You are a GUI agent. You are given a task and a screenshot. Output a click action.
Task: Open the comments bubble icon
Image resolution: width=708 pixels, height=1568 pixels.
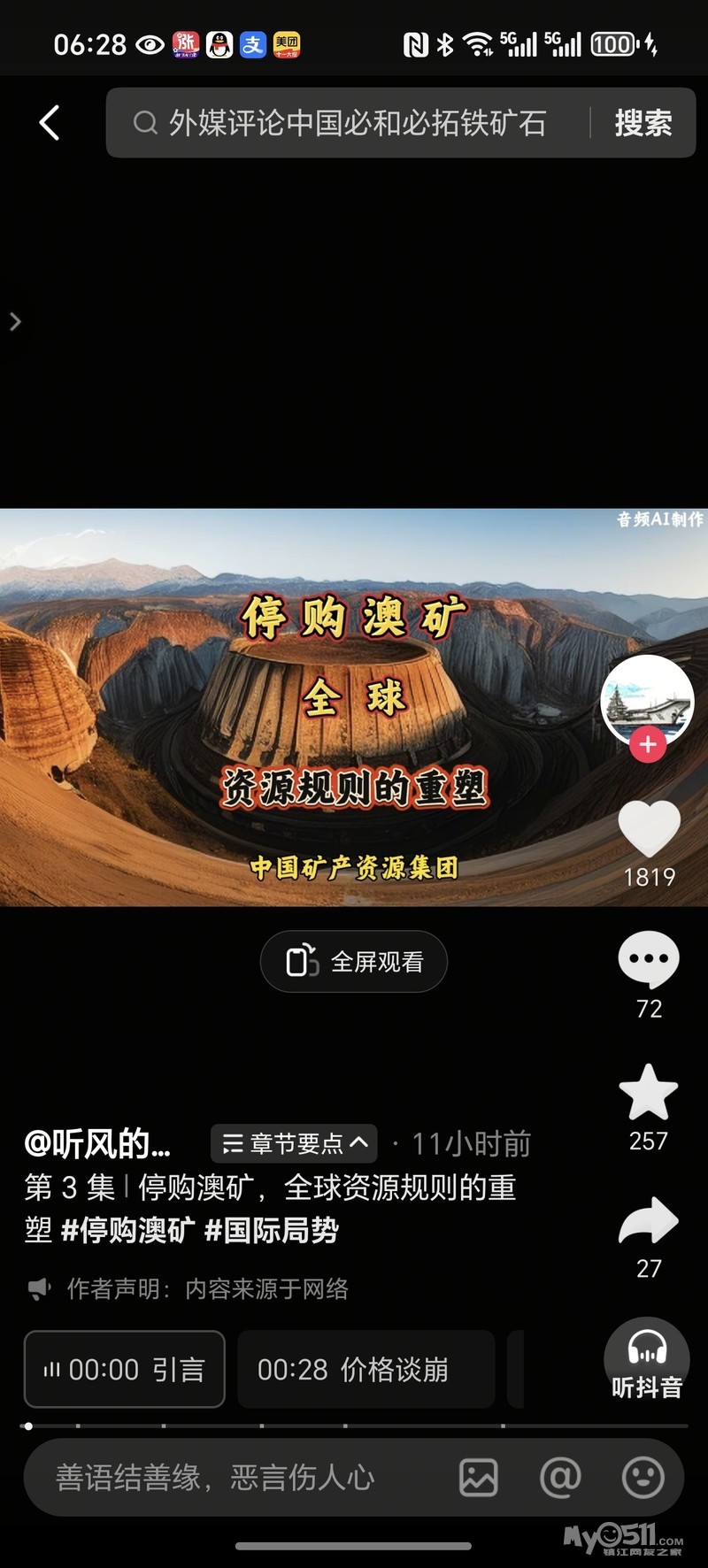(649, 959)
